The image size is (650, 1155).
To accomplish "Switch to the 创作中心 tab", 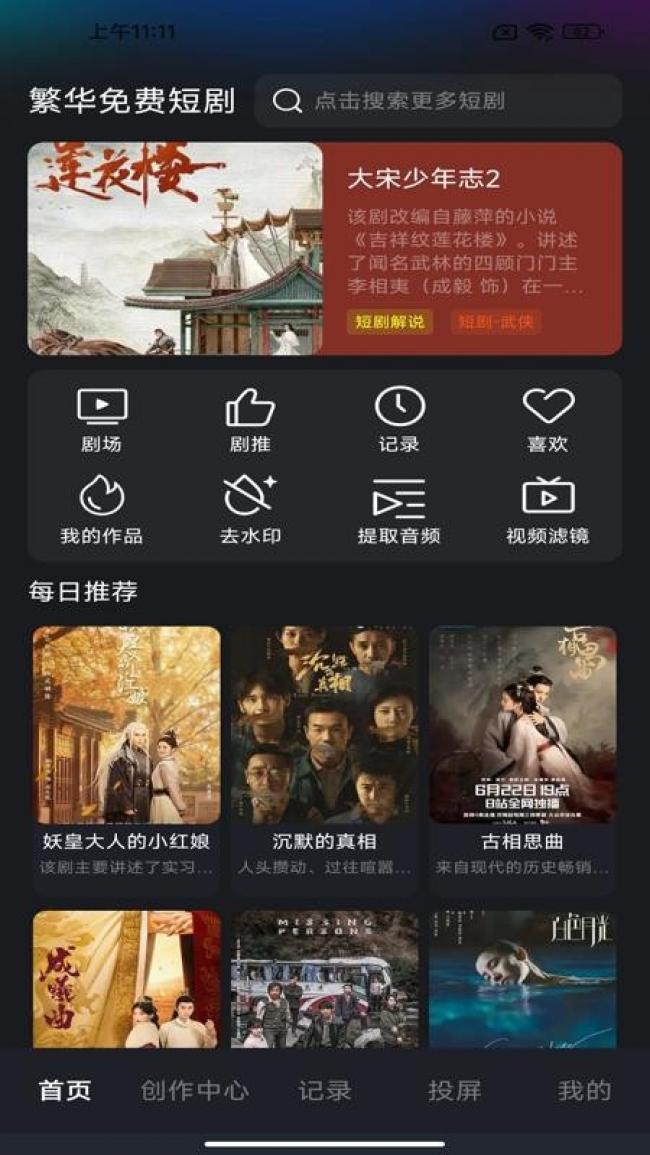I will click(x=194, y=1090).
